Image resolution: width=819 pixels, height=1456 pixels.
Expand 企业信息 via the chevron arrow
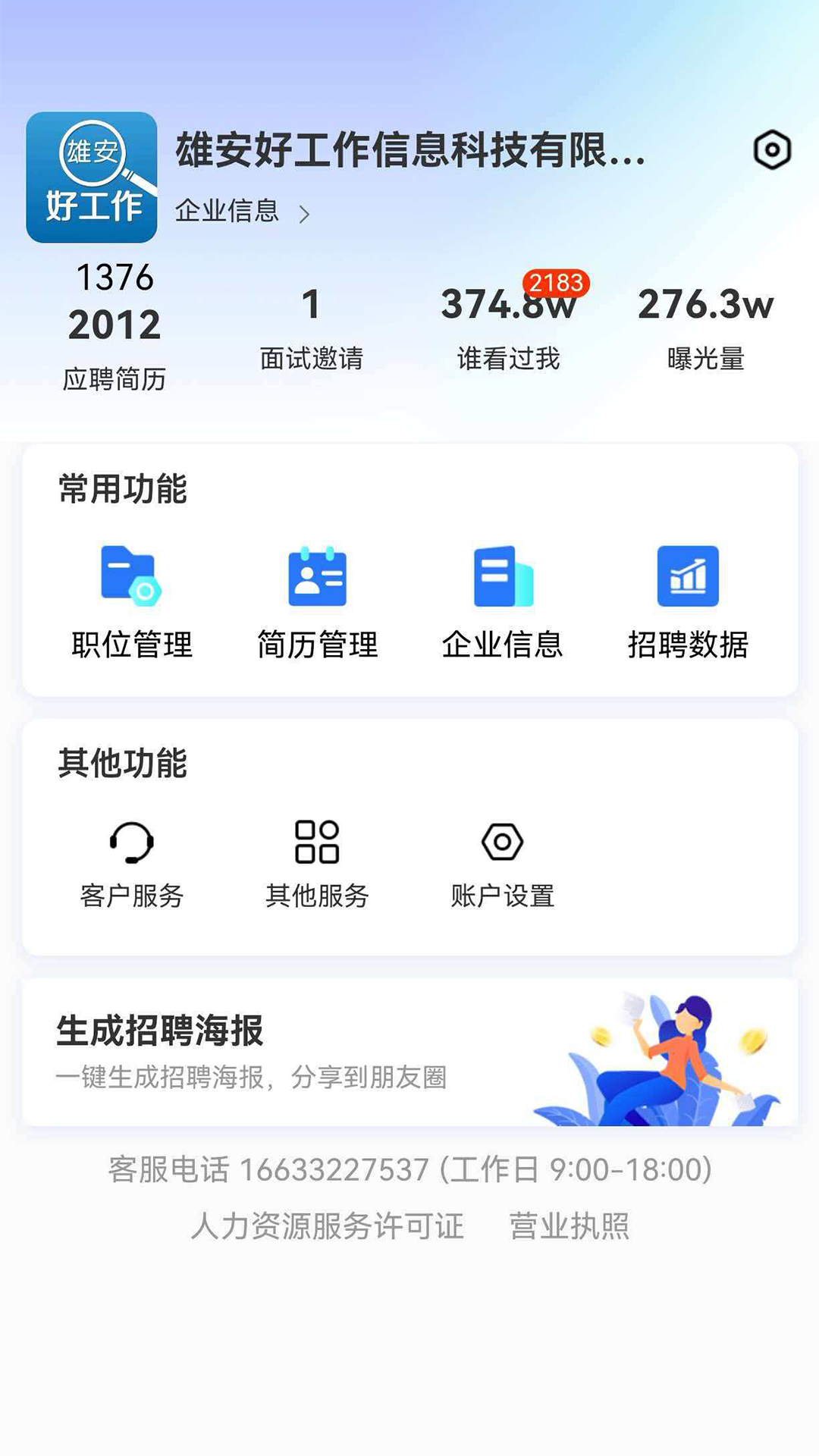[306, 213]
